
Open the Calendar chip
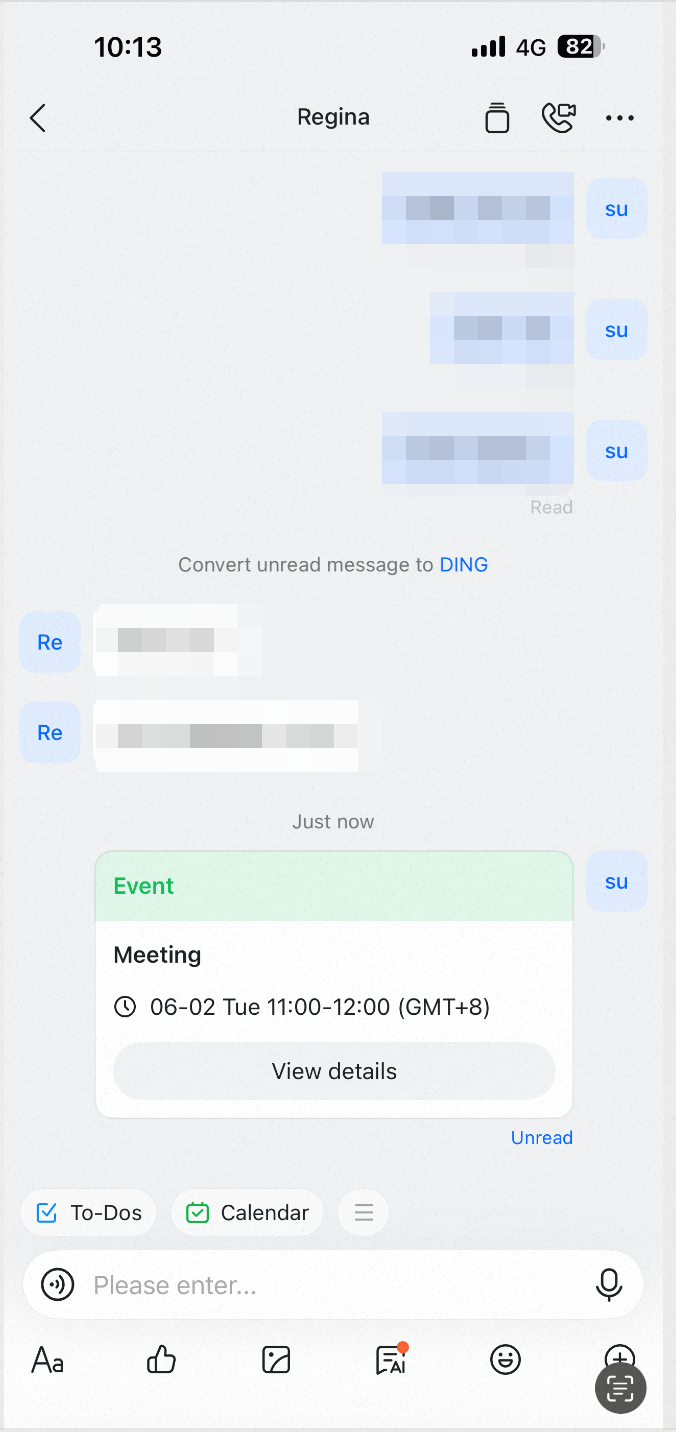coord(247,1213)
